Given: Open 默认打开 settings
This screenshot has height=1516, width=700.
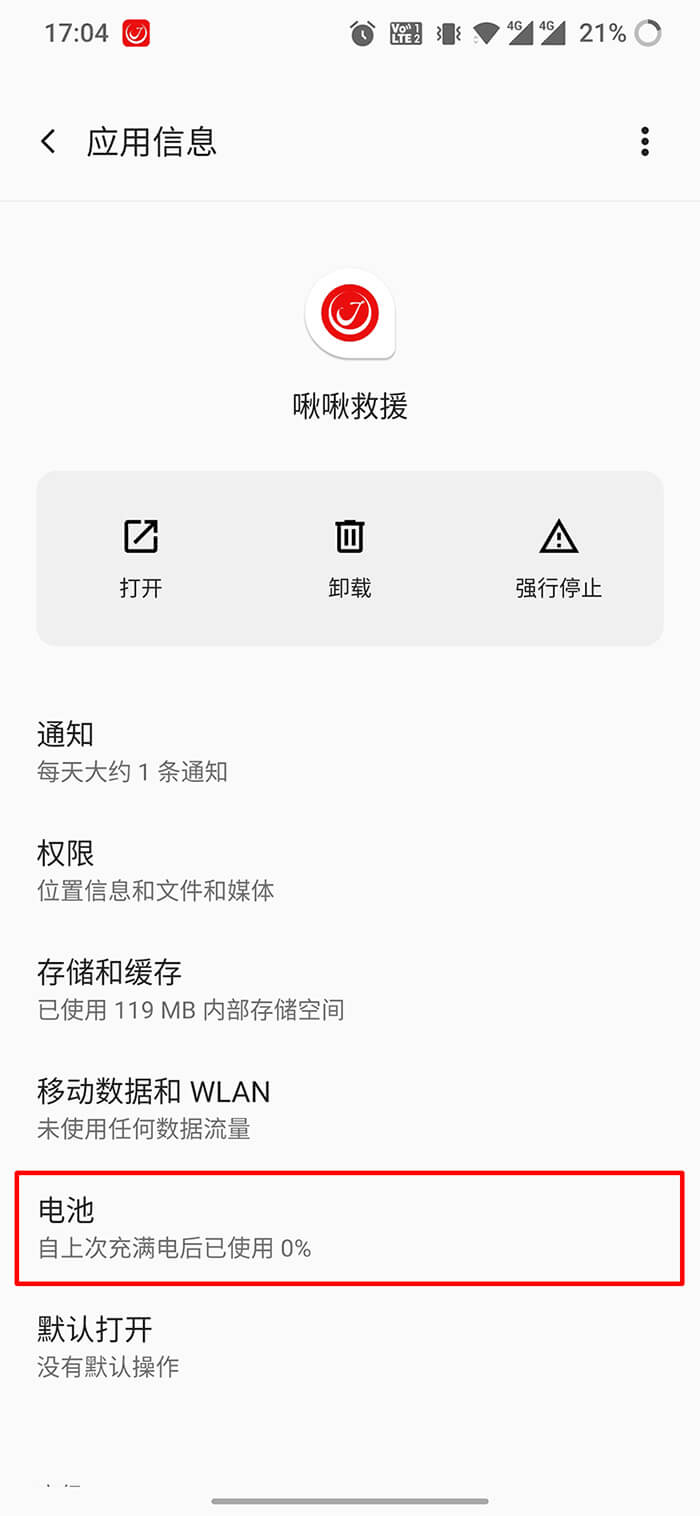Looking at the screenshot, I should tap(350, 1346).
